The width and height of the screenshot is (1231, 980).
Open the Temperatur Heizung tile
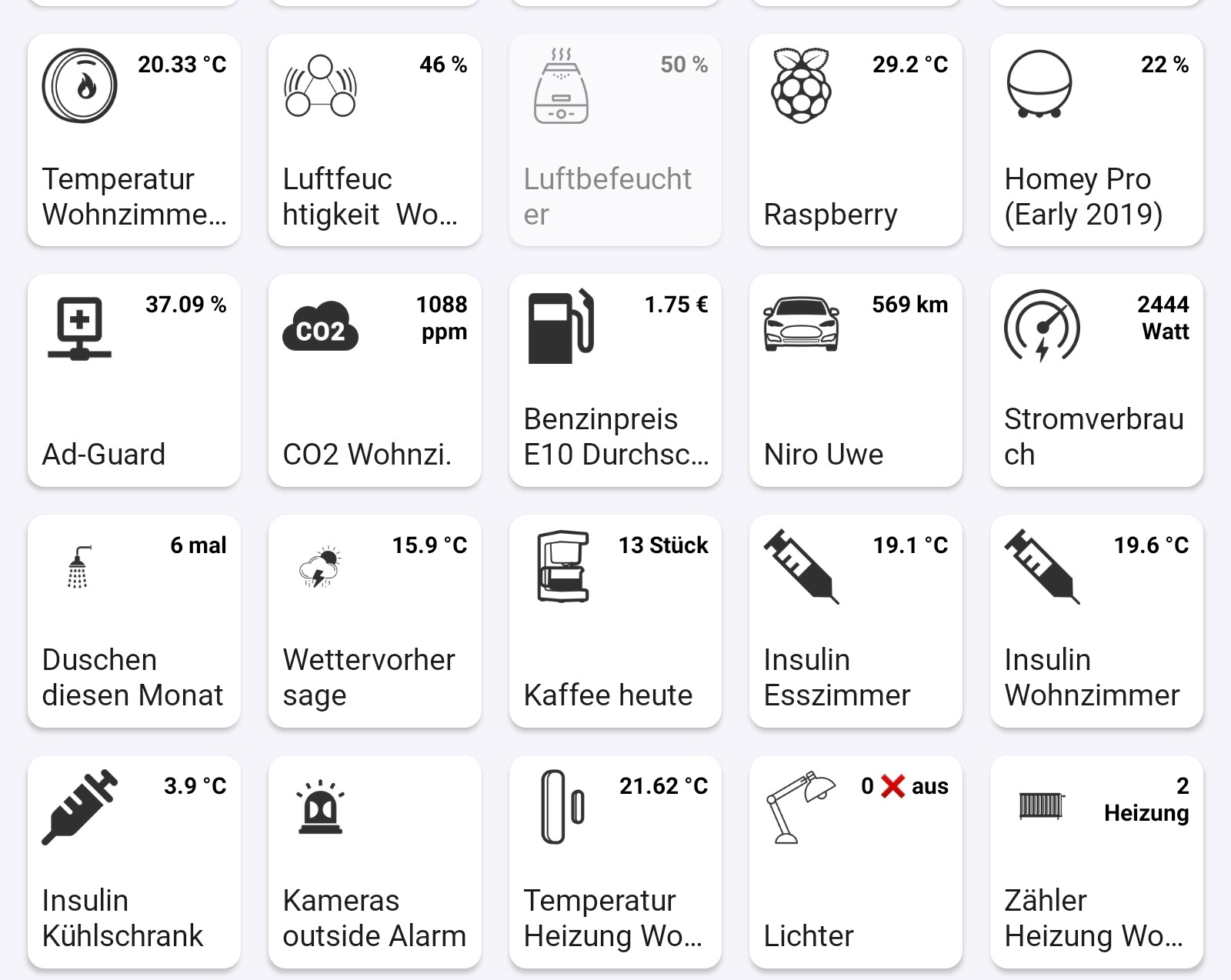pyautogui.click(x=615, y=862)
